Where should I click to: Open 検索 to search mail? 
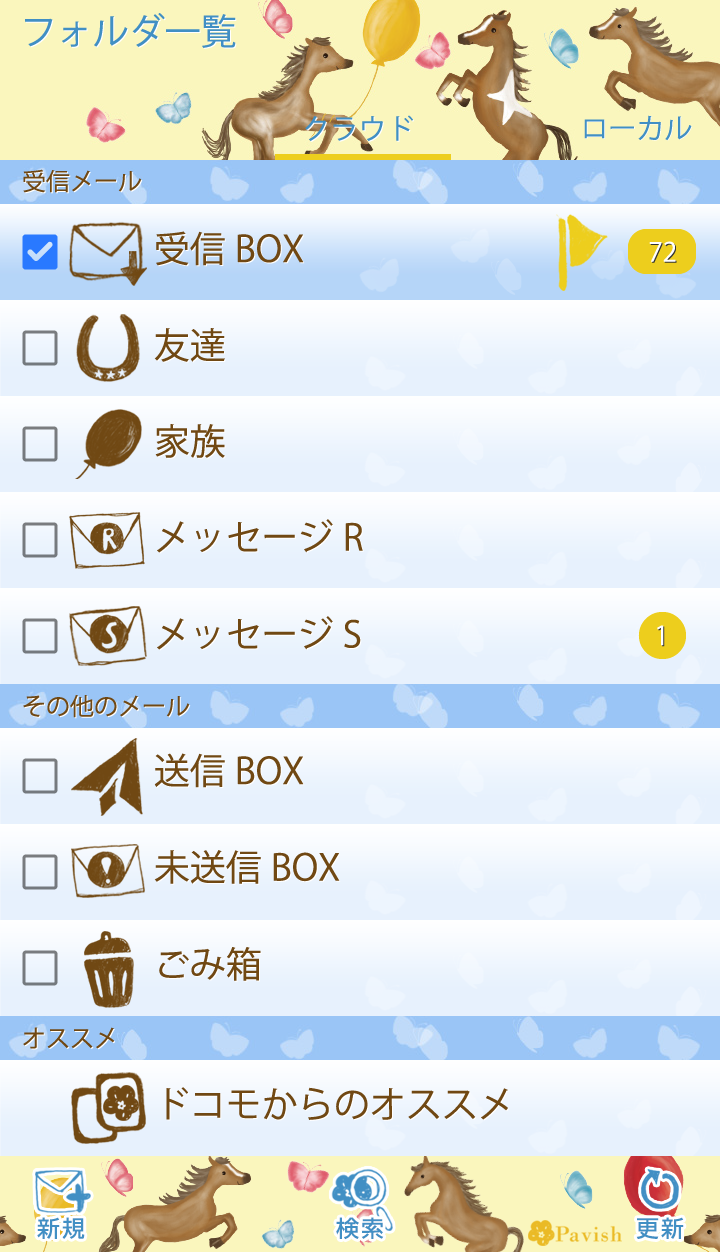pyautogui.click(x=360, y=1205)
